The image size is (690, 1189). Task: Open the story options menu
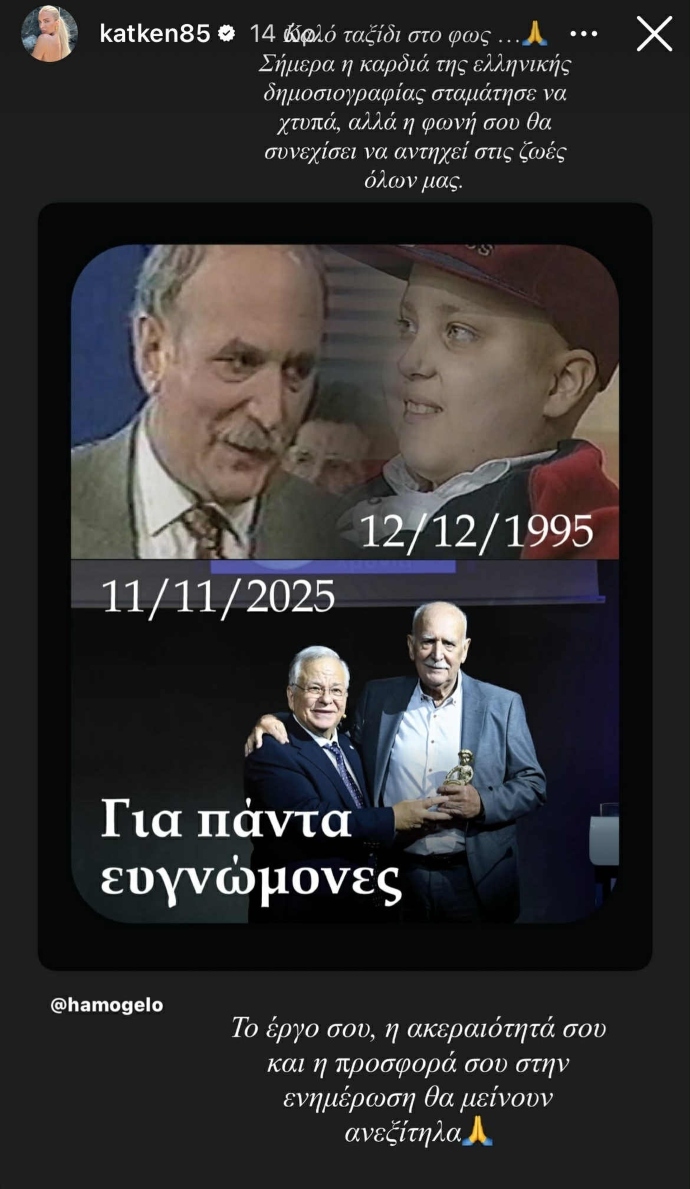582,34
